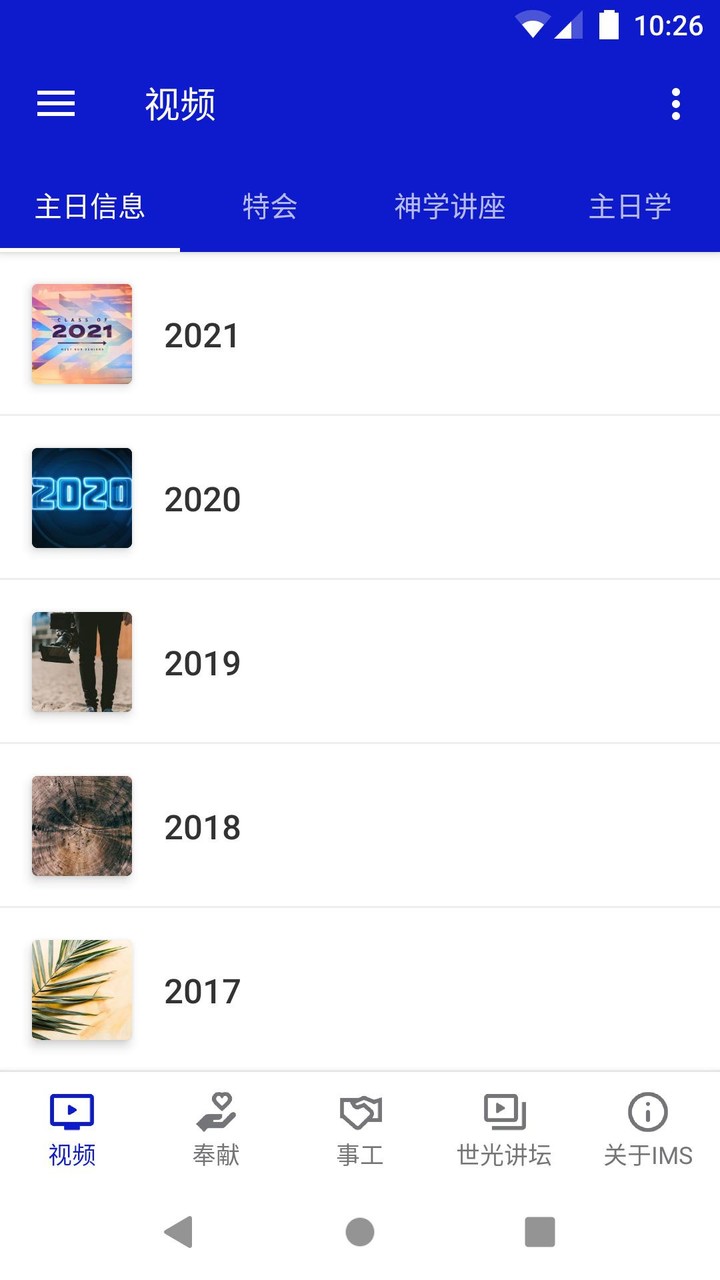Open the 2021 video list

pos(360,335)
